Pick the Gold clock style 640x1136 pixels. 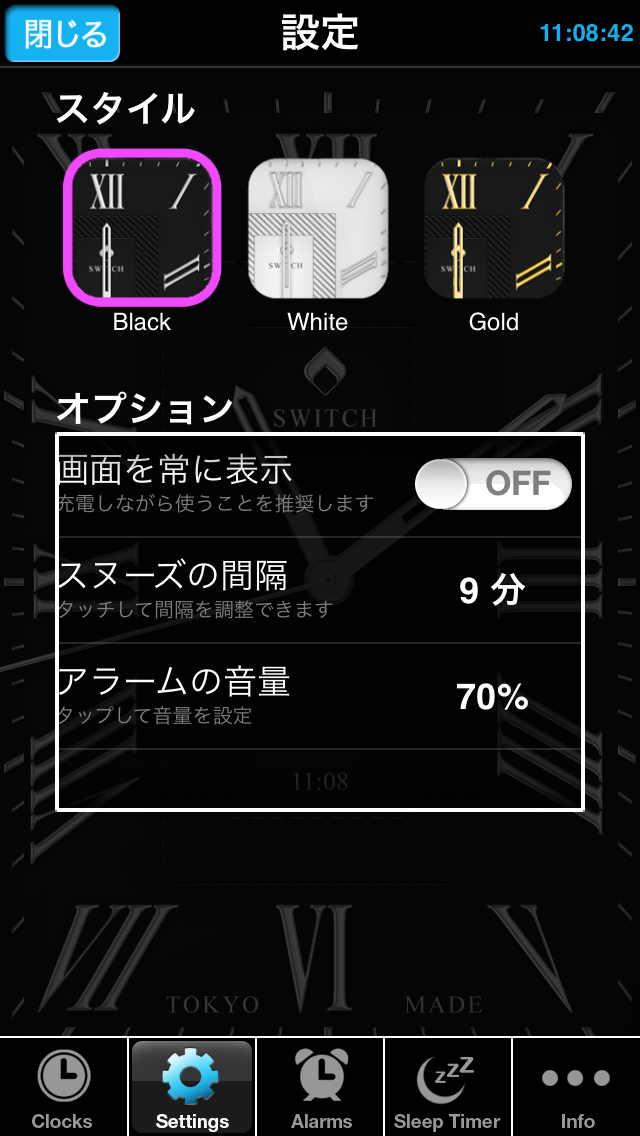pos(494,230)
